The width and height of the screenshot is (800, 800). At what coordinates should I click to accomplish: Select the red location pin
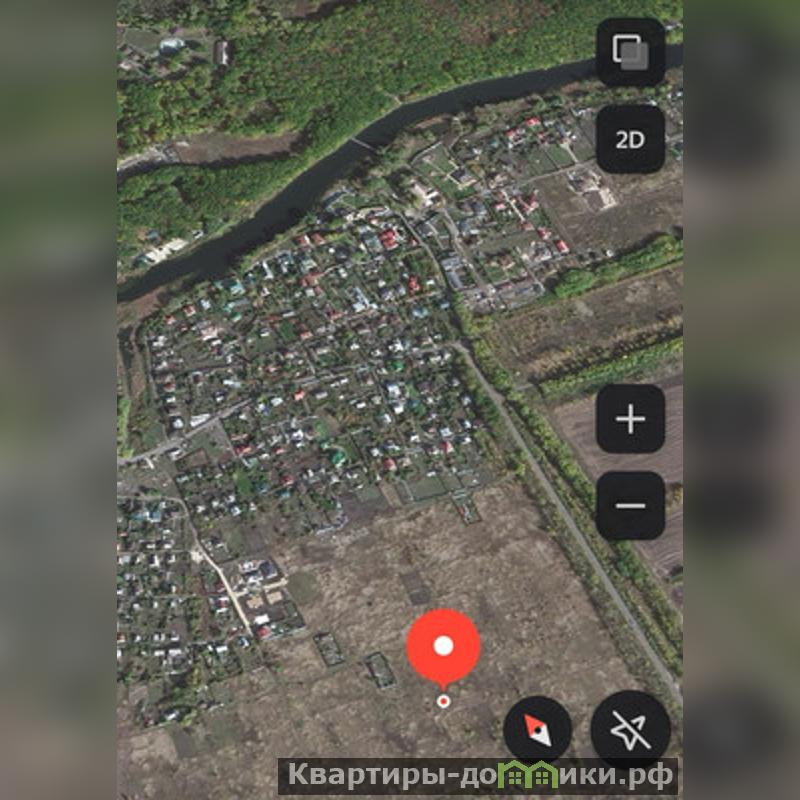coord(443,647)
